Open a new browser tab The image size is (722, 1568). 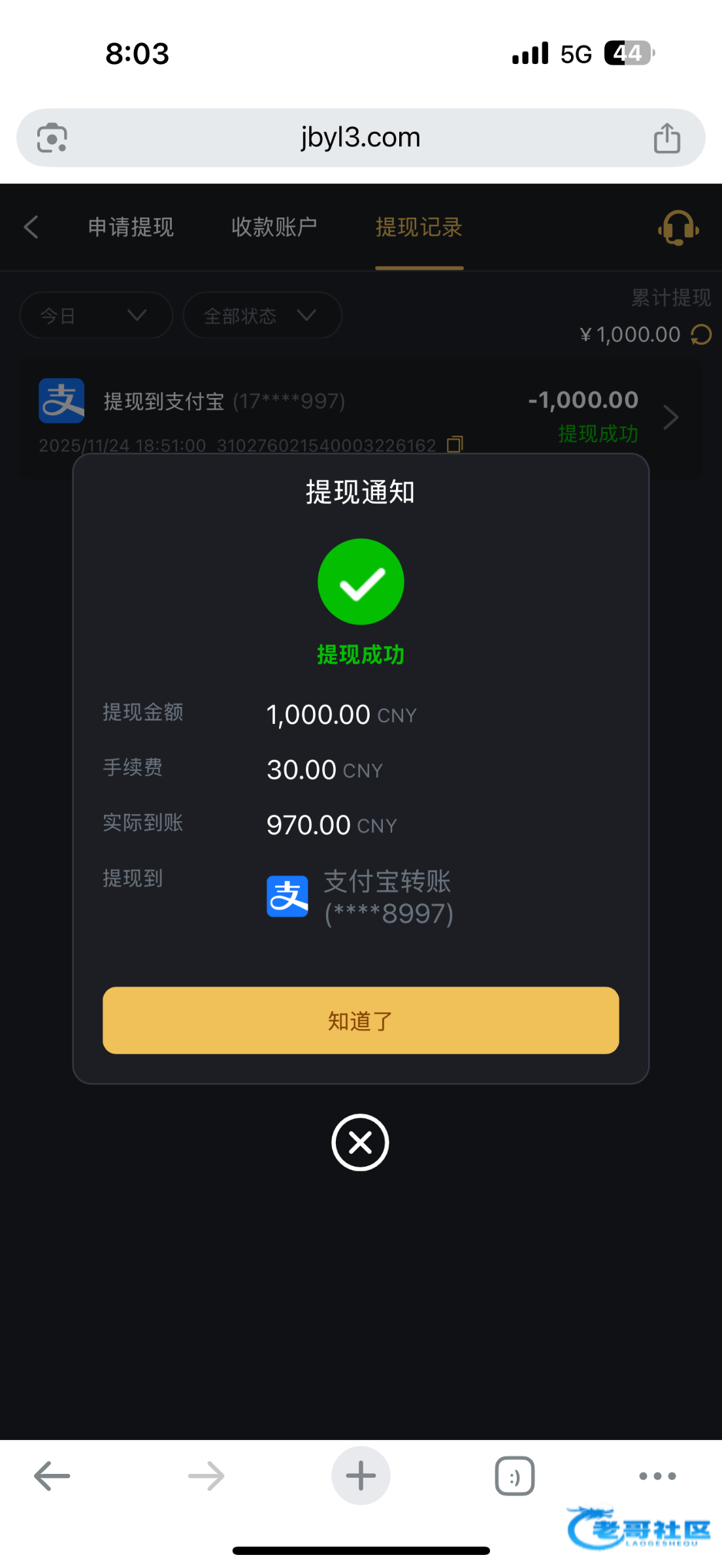tap(361, 1475)
